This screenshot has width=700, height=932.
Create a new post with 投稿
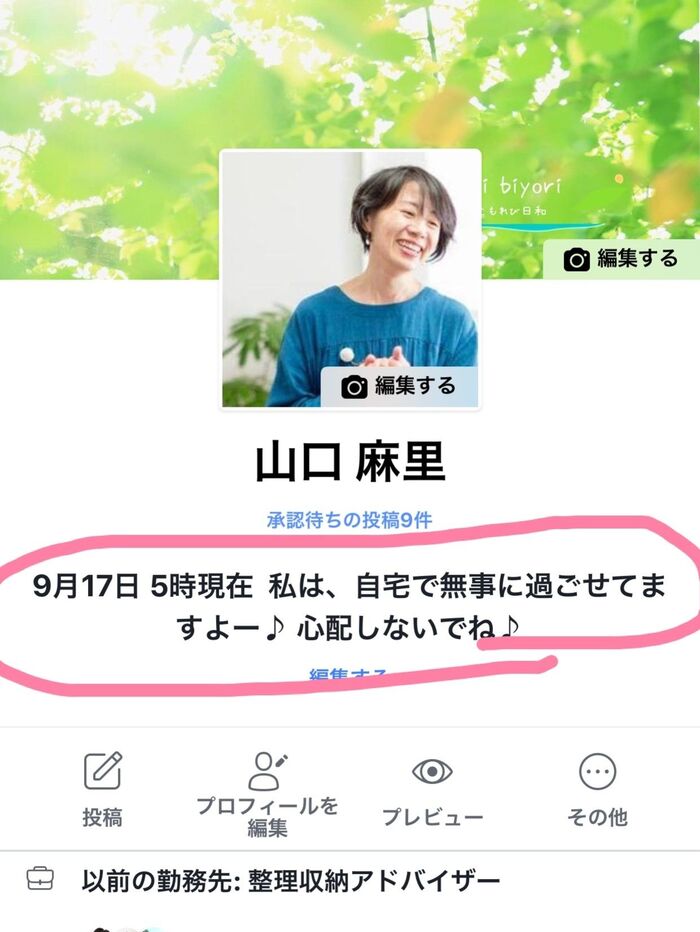coord(102,789)
